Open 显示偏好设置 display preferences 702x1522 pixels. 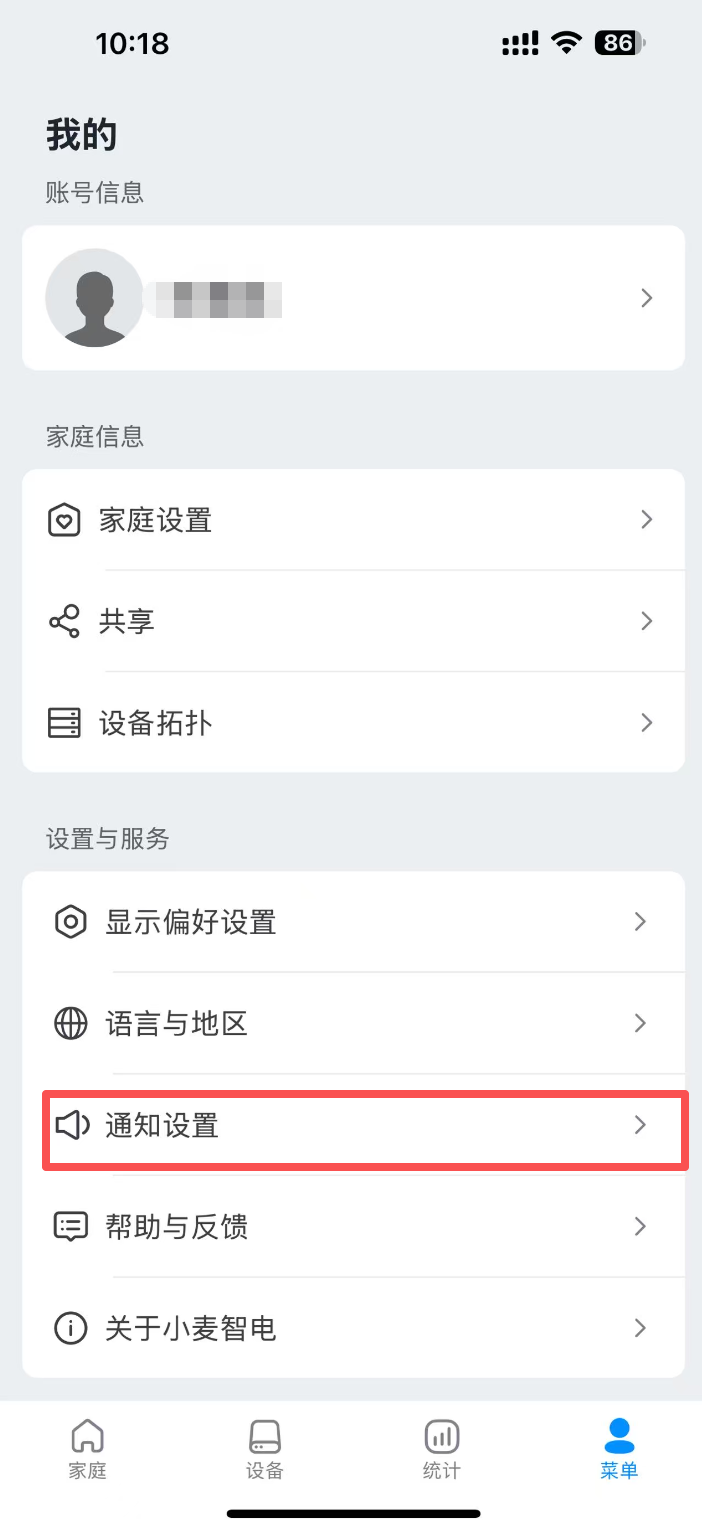pyautogui.click(x=352, y=922)
